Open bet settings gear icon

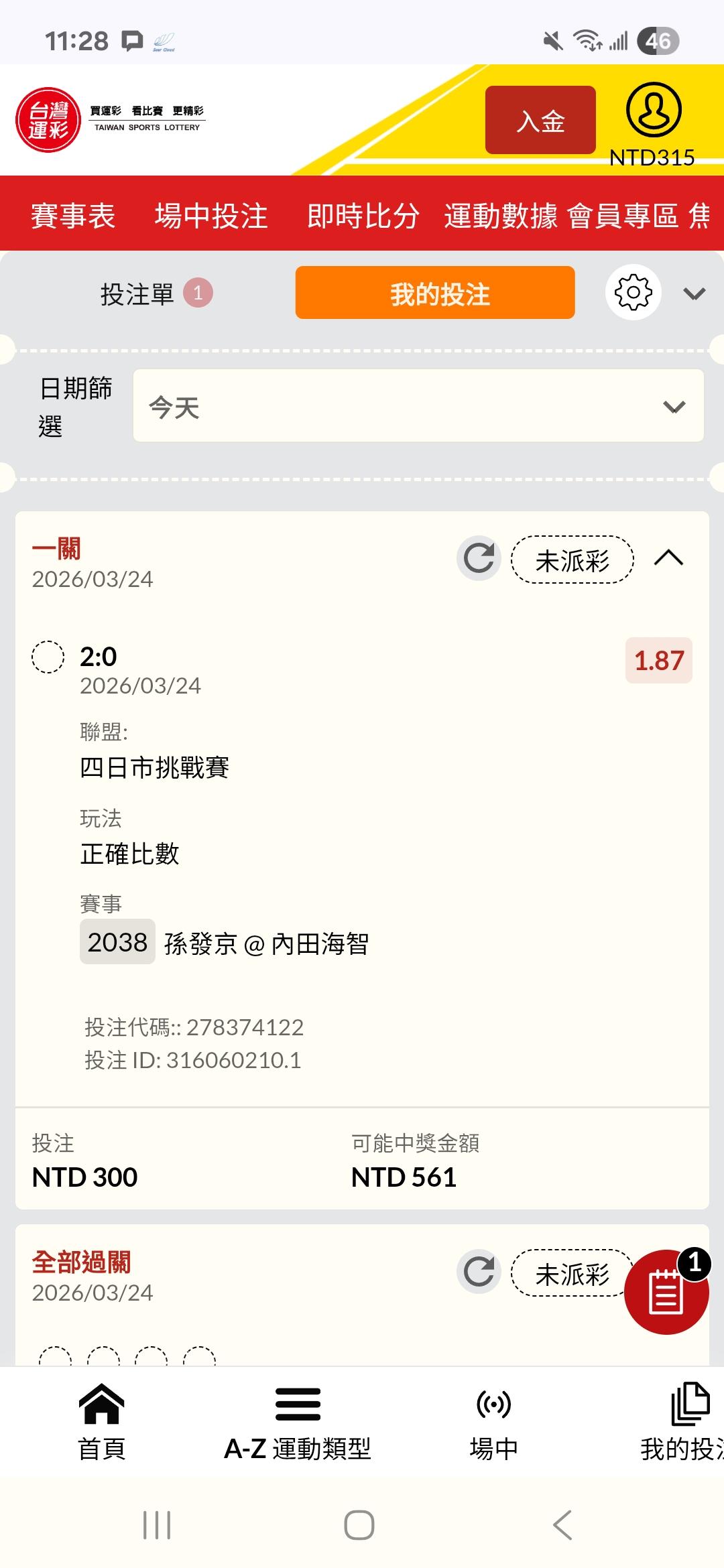(633, 293)
